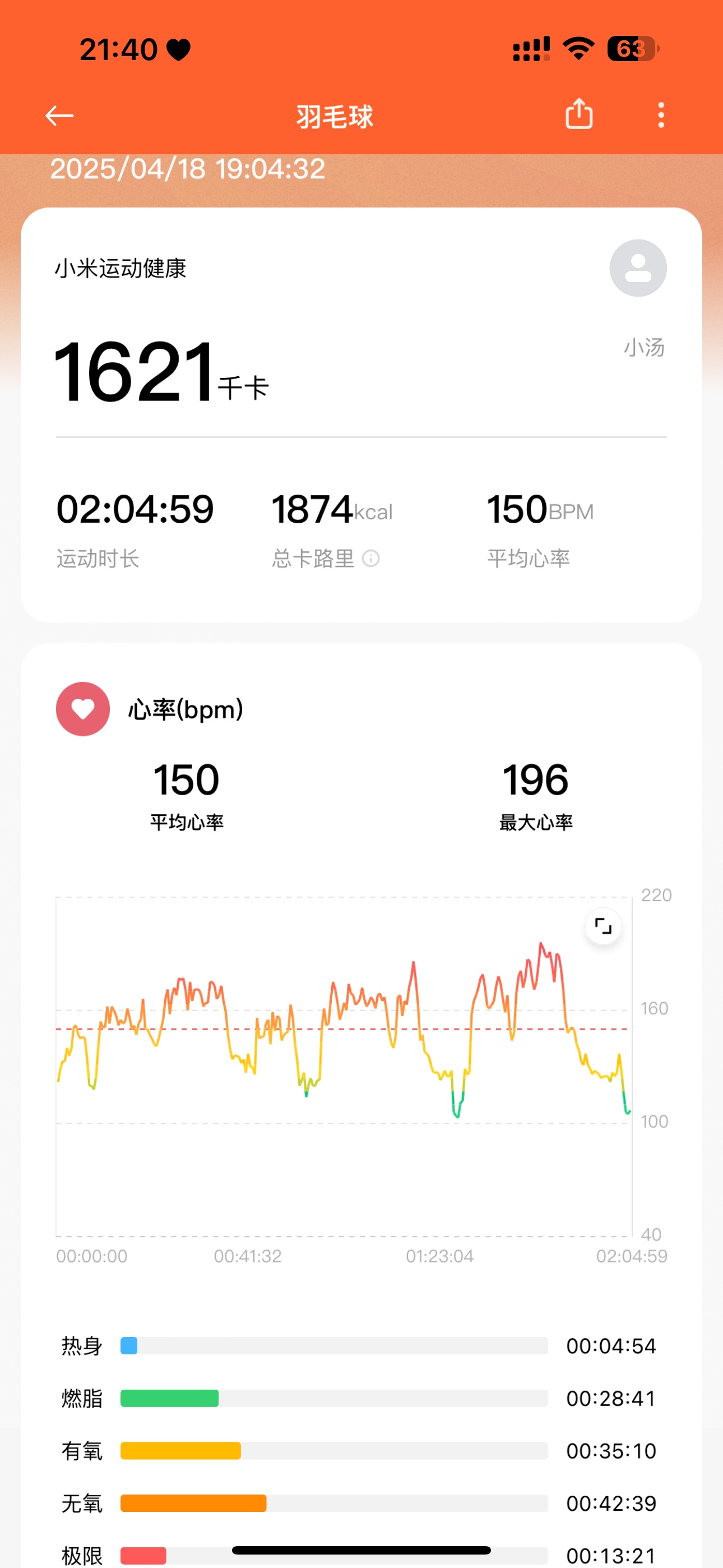Tap the info icon beside 总卡路里
The width and height of the screenshot is (723, 1568).
coord(370,558)
